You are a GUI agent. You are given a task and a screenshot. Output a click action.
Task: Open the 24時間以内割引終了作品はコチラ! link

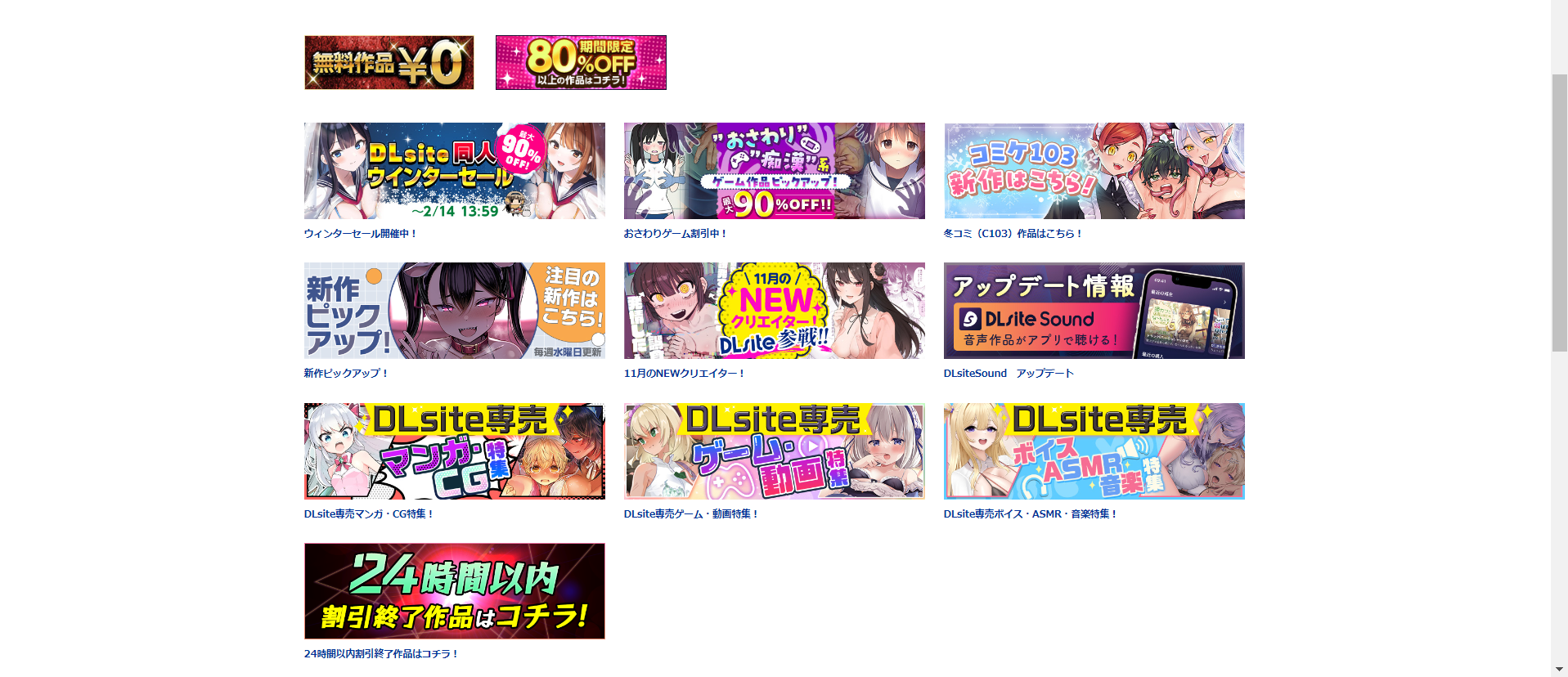pyautogui.click(x=381, y=654)
